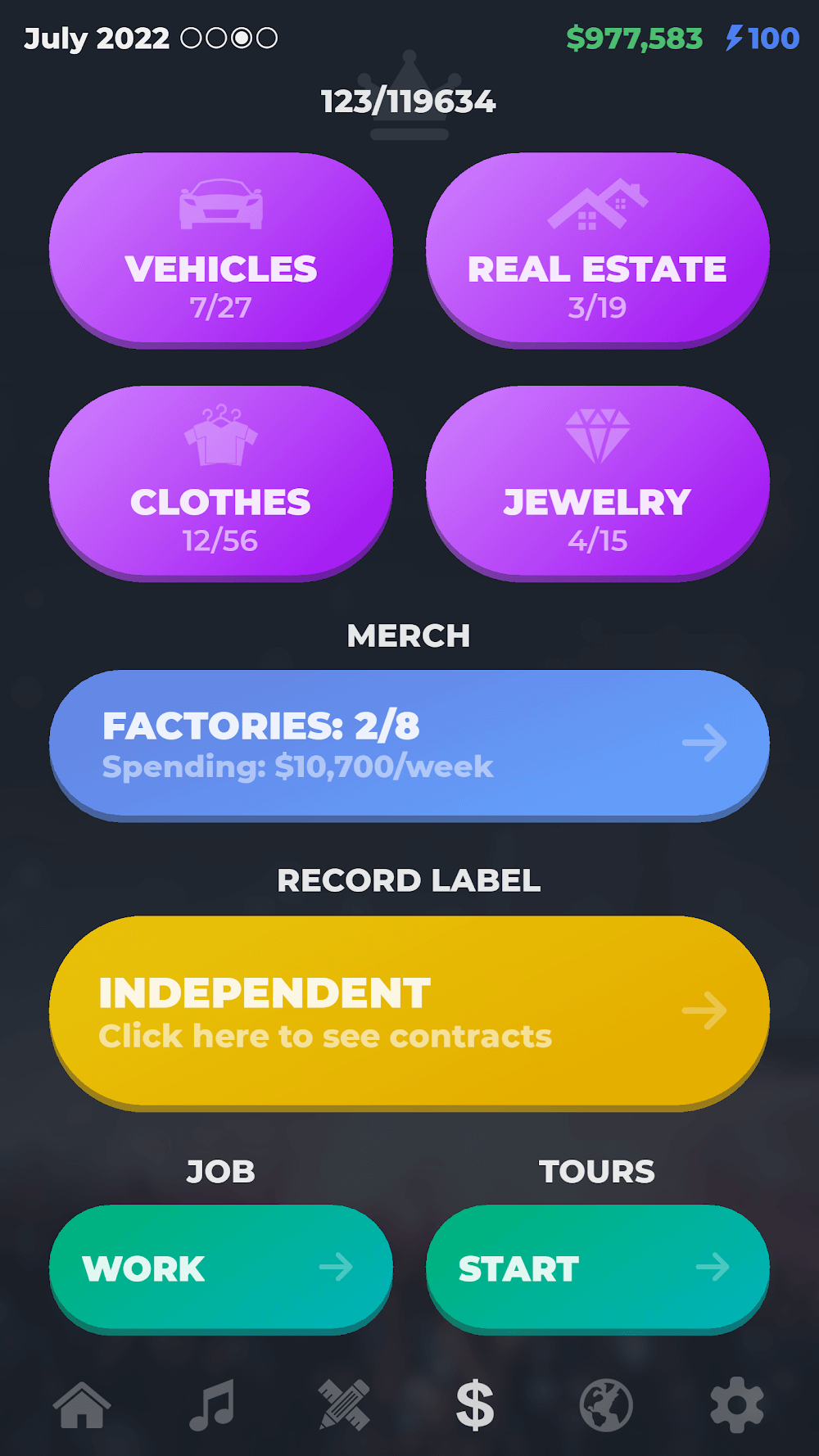Screen dimensions: 819x1456
Task: Switch to the globe world tab
Action: (606, 1405)
